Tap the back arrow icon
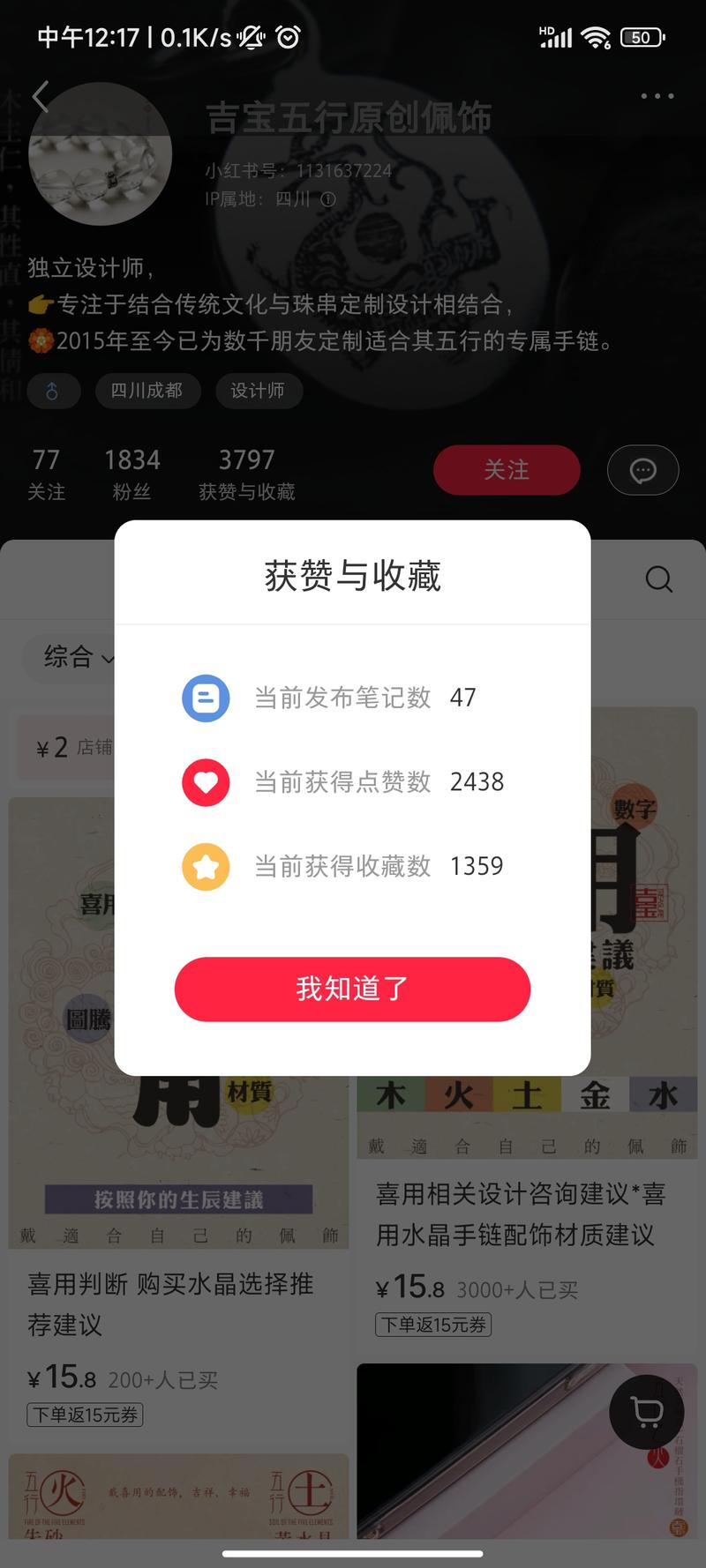The image size is (706, 1568). (x=41, y=97)
